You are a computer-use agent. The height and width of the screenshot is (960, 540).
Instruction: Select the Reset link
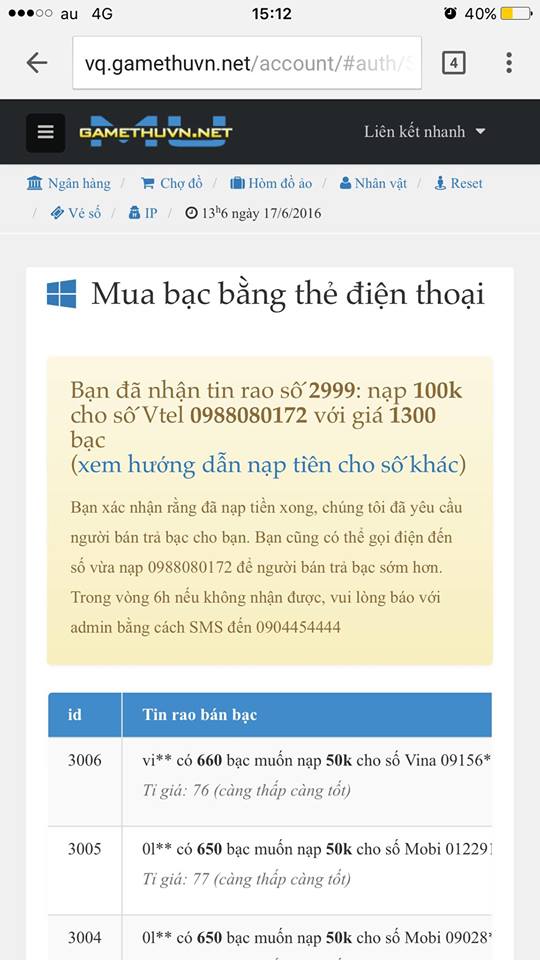click(x=458, y=183)
